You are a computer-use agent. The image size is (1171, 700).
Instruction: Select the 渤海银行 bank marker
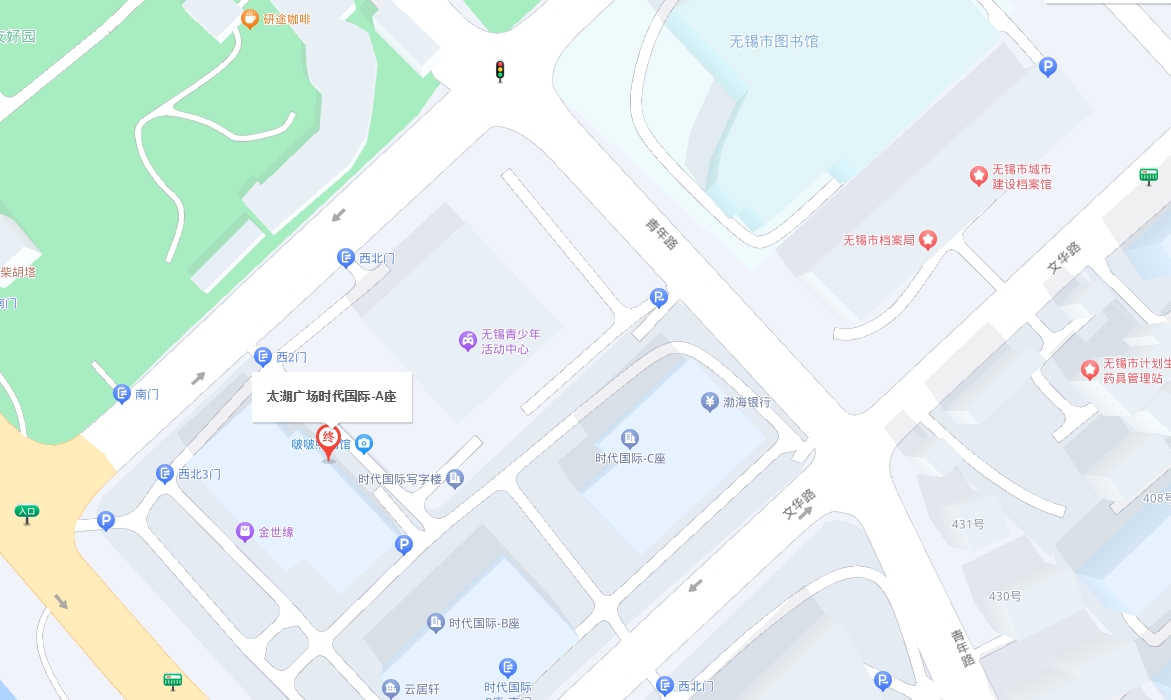[710, 402]
